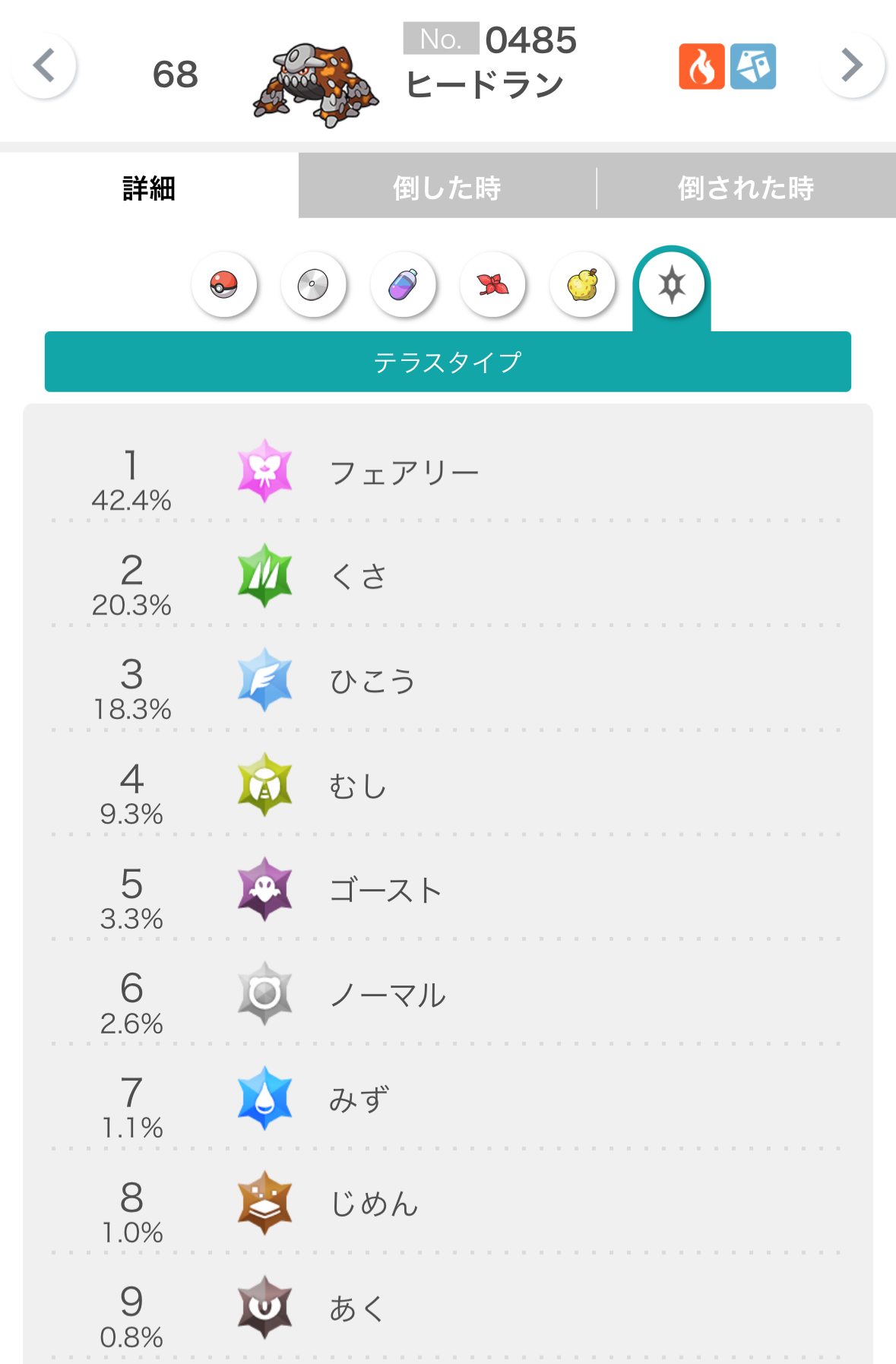The width and height of the screenshot is (896, 1364).
Task: Select the disc icon for moves
Action: pos(313,285)
